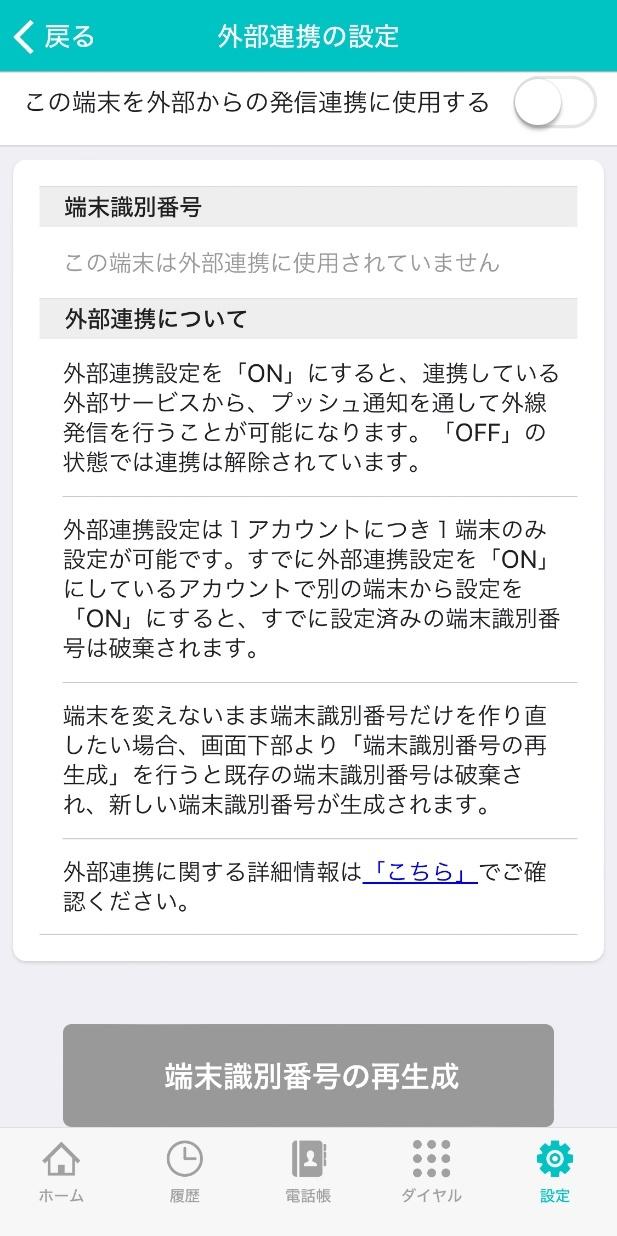
Task: Go back using the 戻る button
Action: [55, 37]
